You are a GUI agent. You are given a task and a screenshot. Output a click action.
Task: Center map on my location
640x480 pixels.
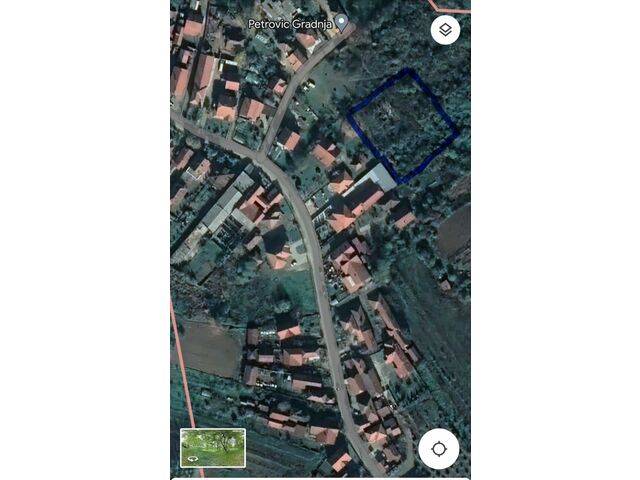[x=438, y=449]
